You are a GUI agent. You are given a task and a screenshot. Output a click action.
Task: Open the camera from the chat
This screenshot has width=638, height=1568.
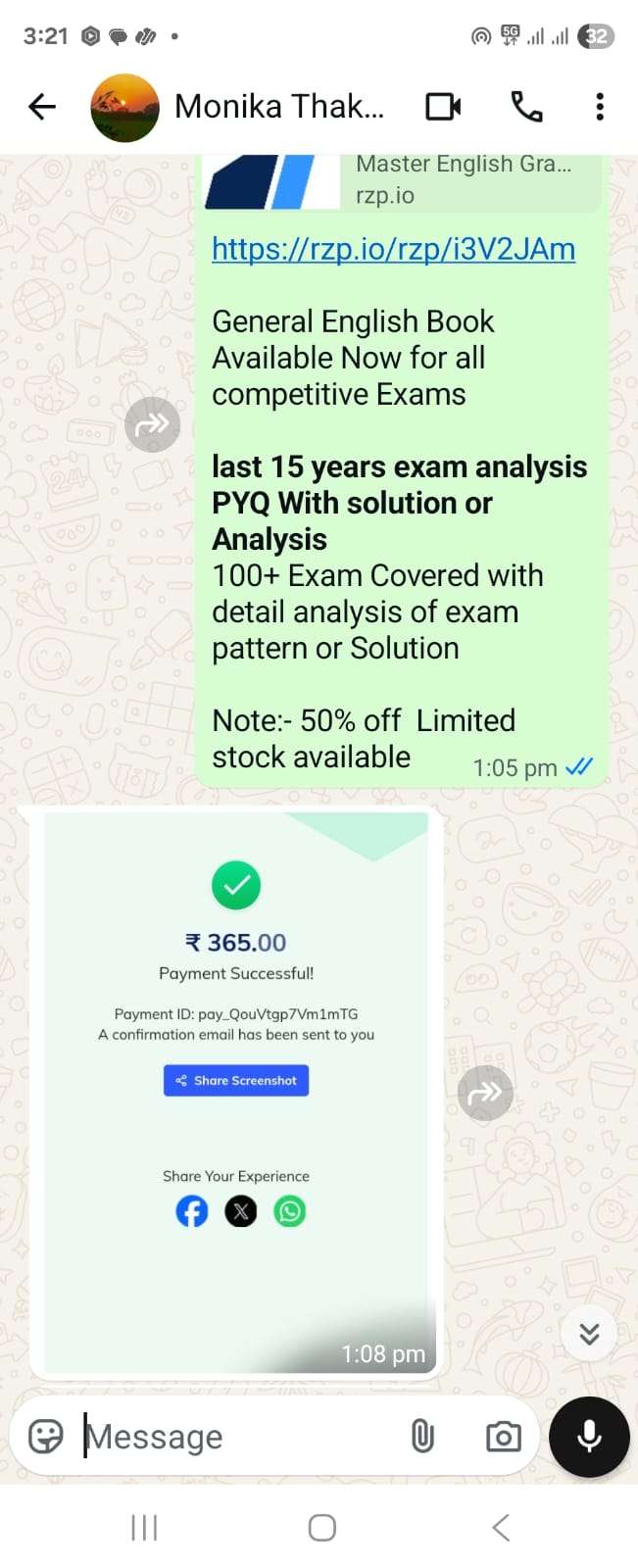coord(503,1437)
